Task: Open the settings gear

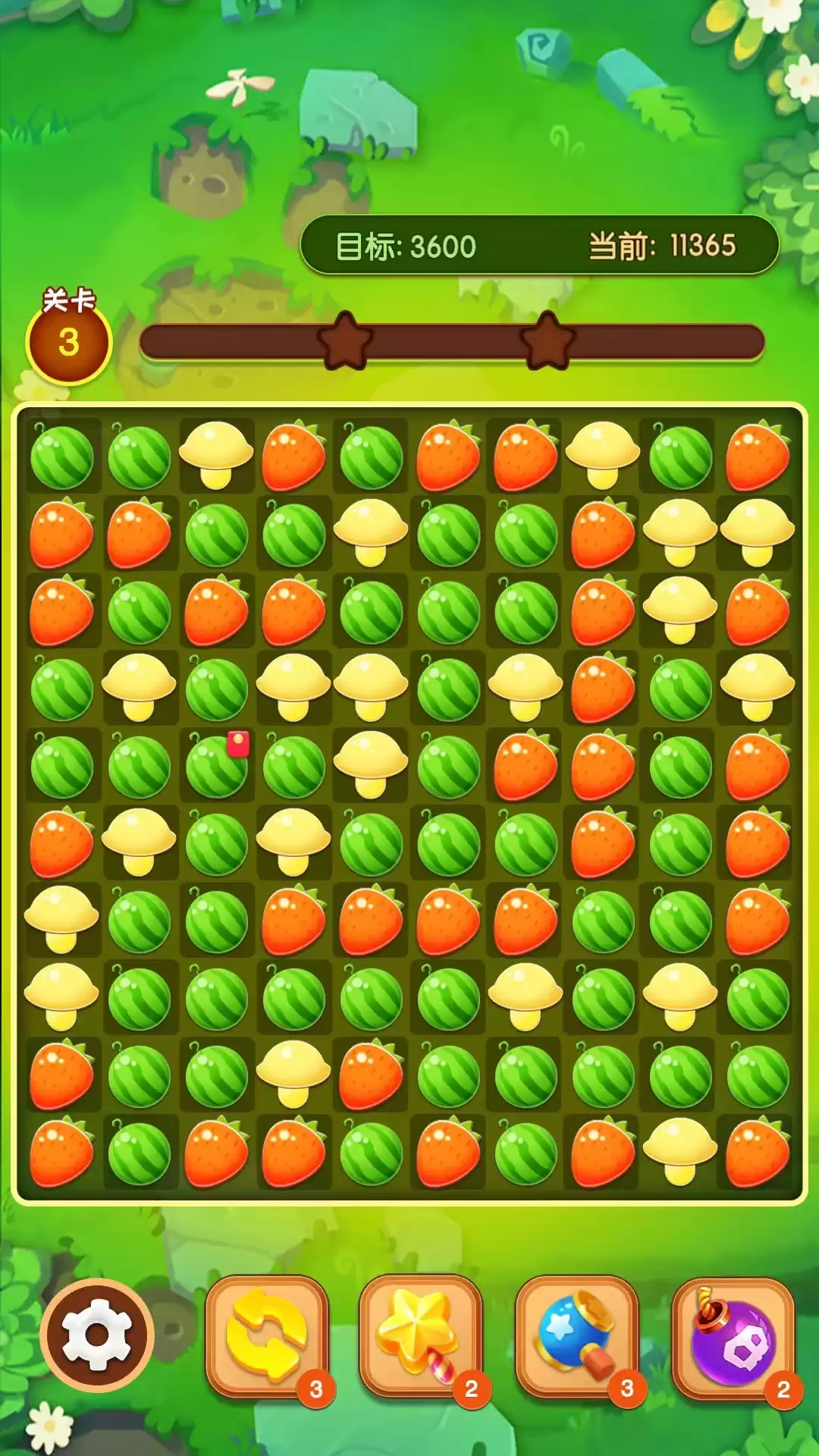Action: coord(97,1335)
